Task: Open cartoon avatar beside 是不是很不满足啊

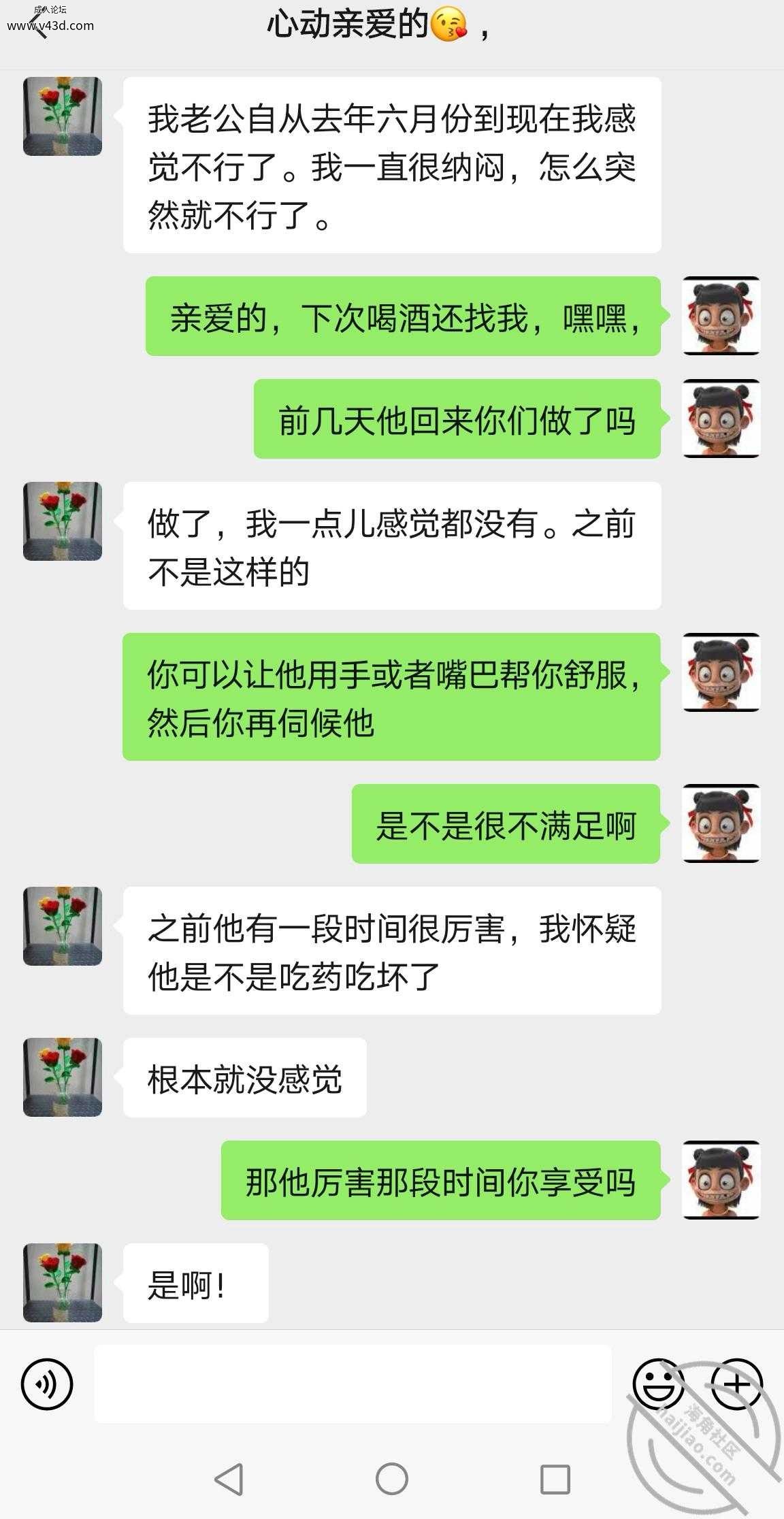Action: click(721, 823)
